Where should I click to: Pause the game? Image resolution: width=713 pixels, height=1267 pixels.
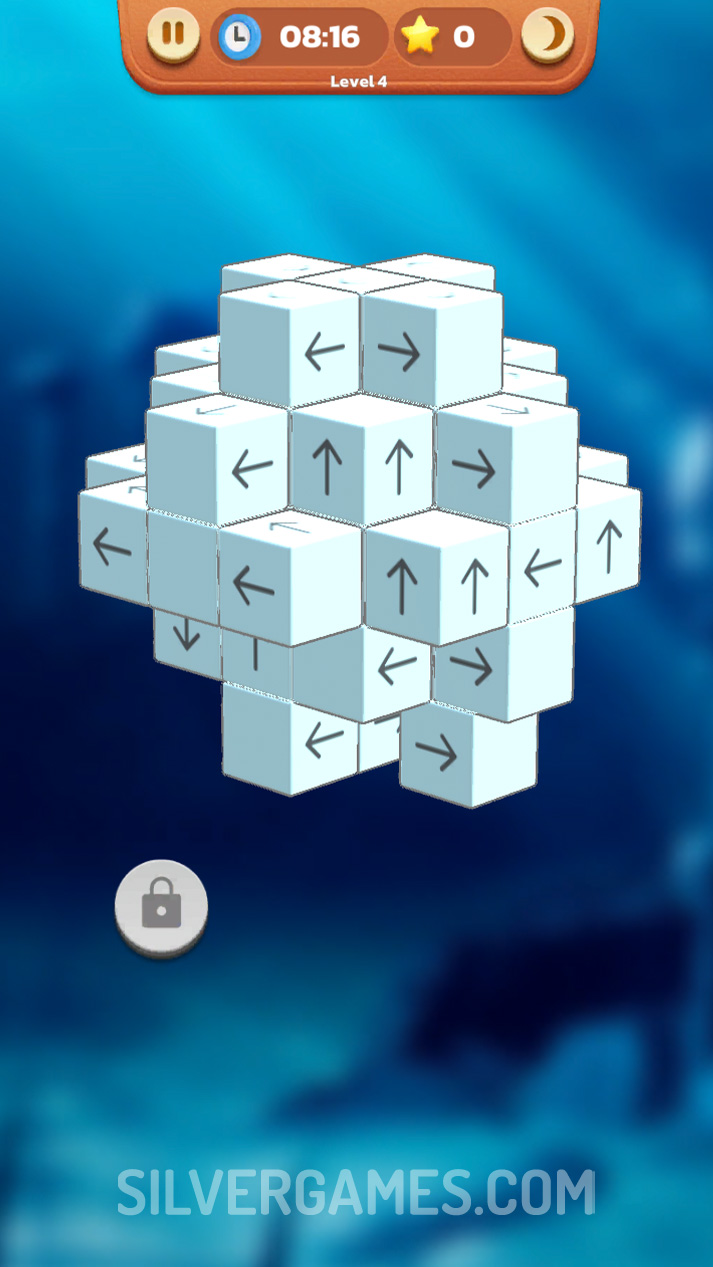173,35
